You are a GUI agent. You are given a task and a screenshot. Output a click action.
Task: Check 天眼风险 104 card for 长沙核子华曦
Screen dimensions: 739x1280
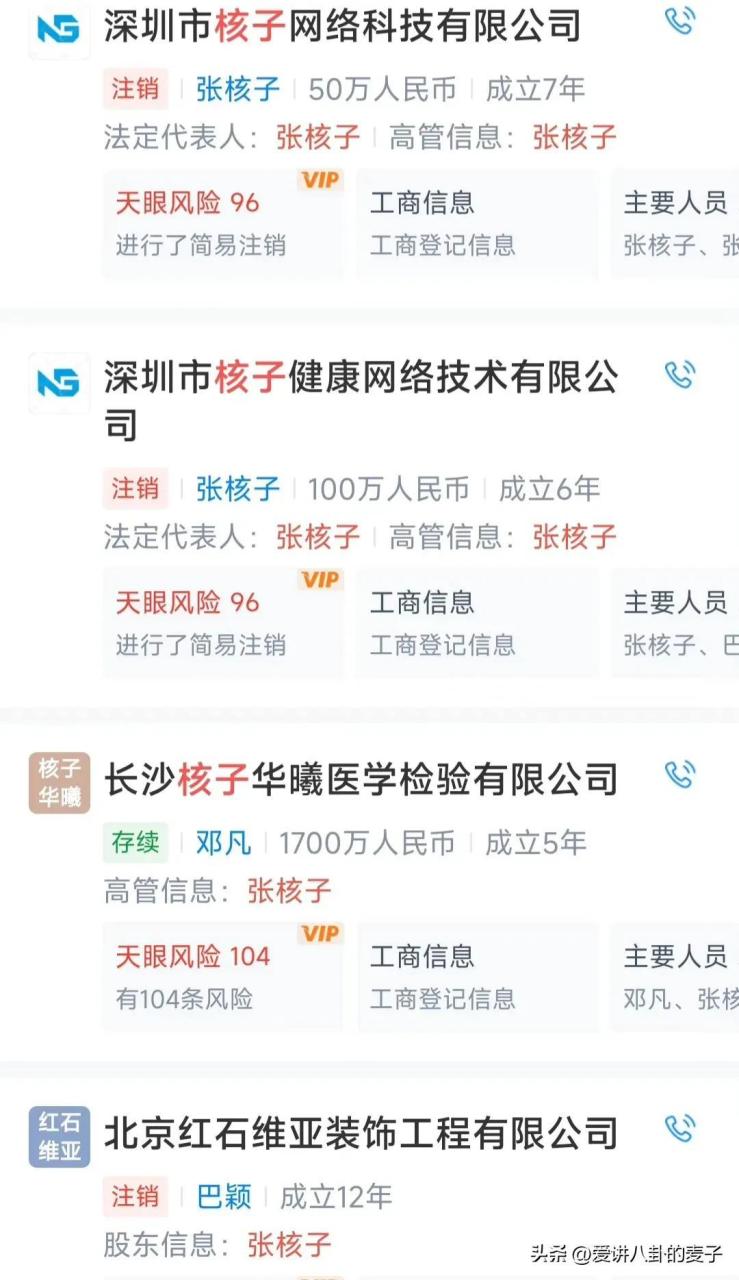[x=222, y=977]
